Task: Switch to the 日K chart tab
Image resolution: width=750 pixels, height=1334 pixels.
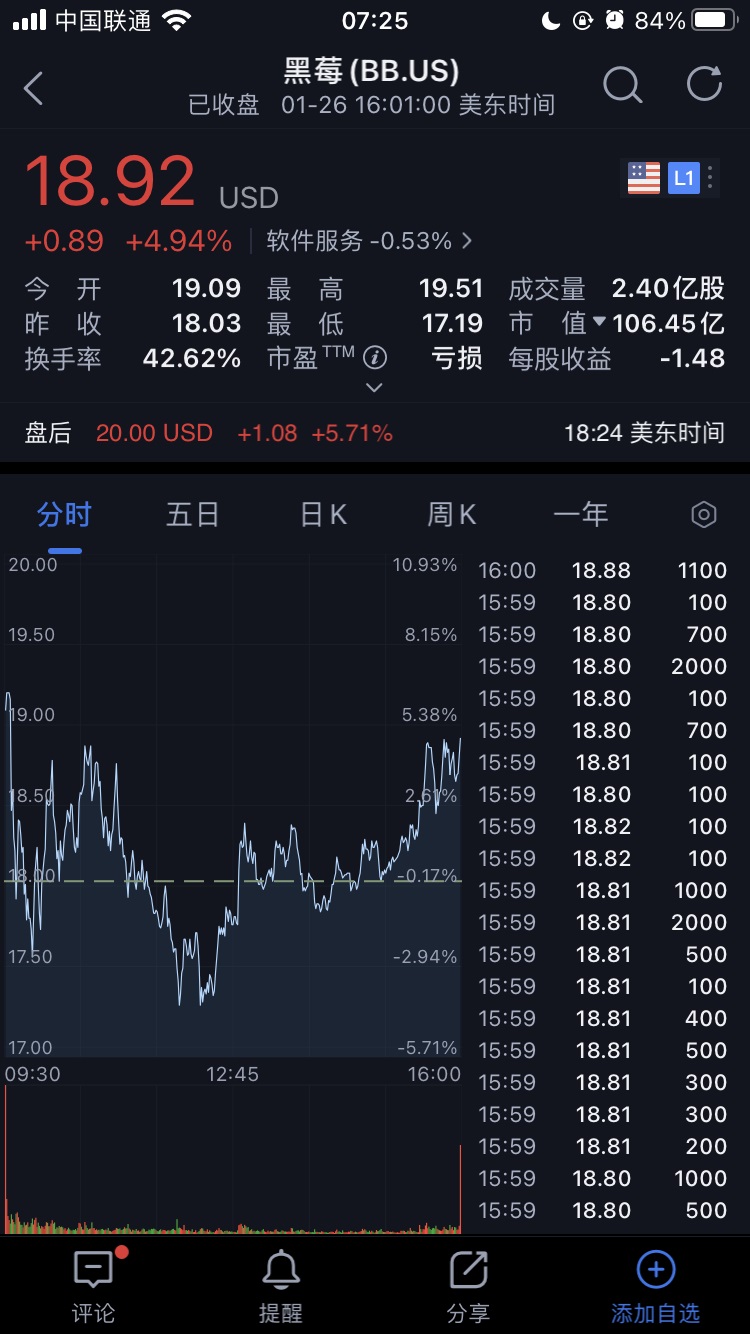Action: (x=323, y=515)
